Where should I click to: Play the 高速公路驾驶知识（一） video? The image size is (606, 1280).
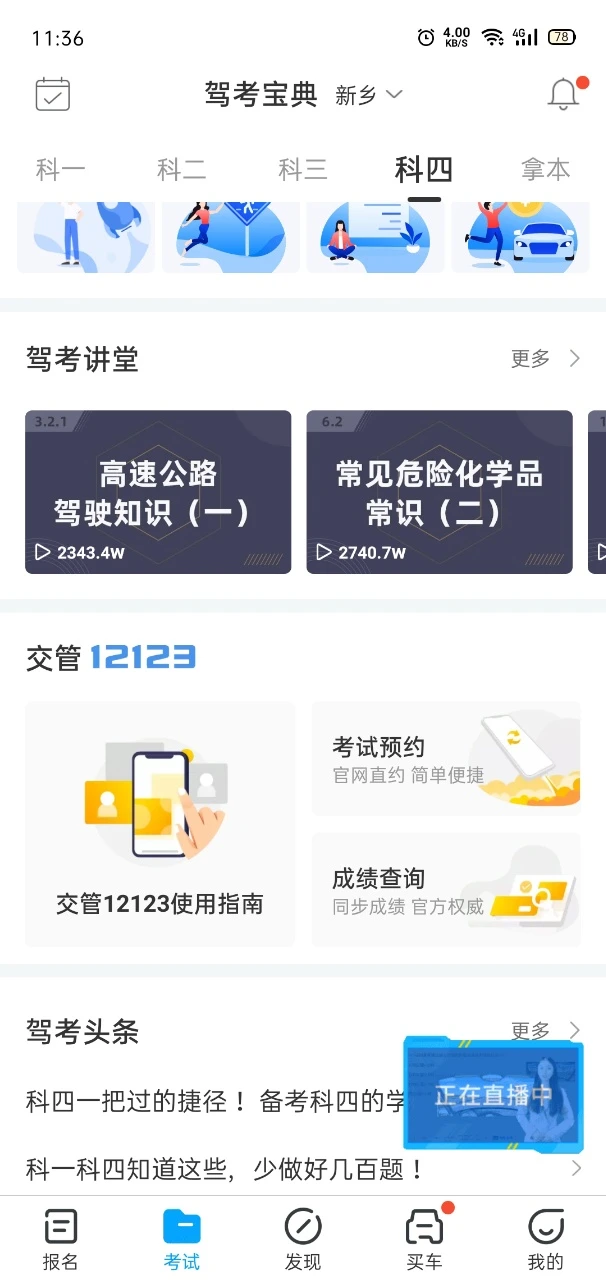pyautogui.click(x=158, y=492)
